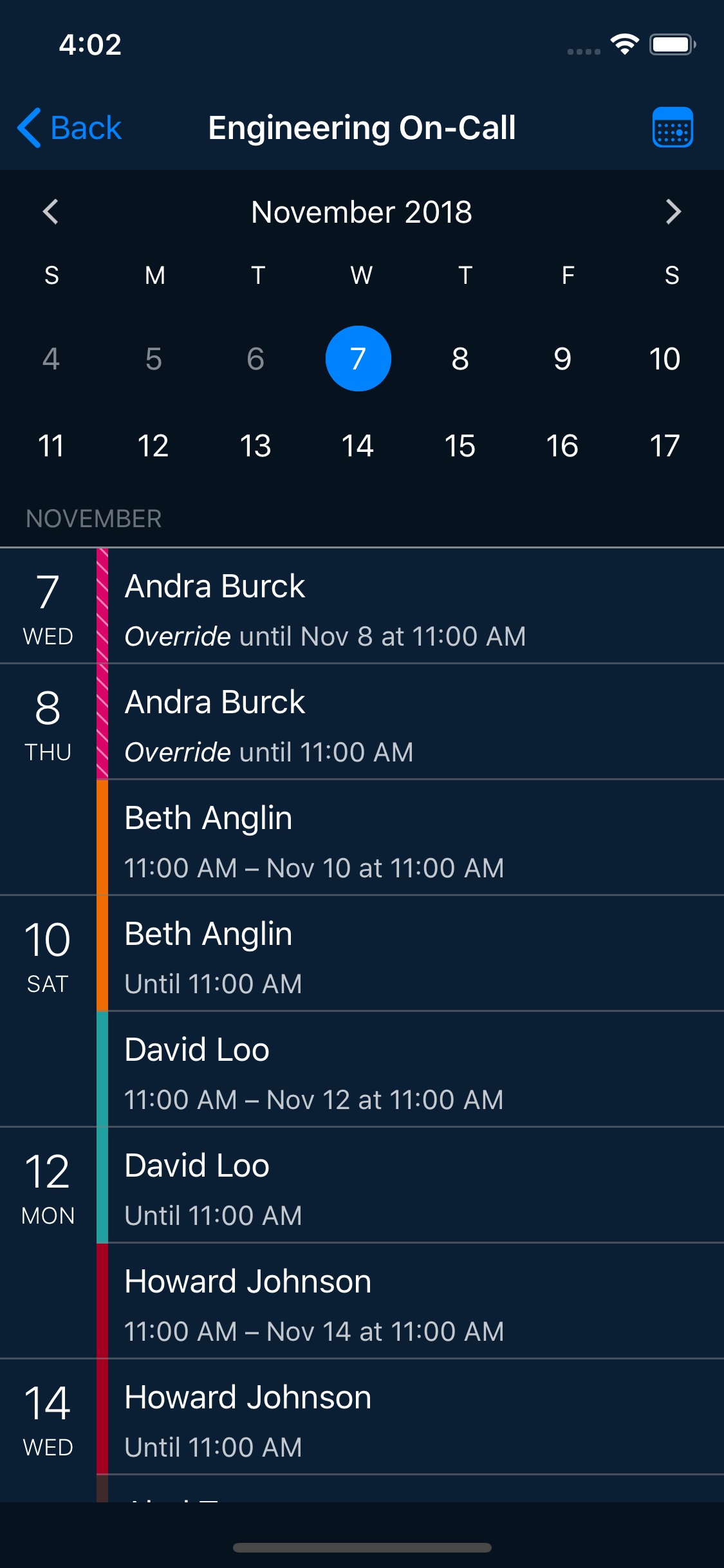Tap November 17 in the calendar
The width and height of the screenshot is (724, 1568).
pos(664,445)
